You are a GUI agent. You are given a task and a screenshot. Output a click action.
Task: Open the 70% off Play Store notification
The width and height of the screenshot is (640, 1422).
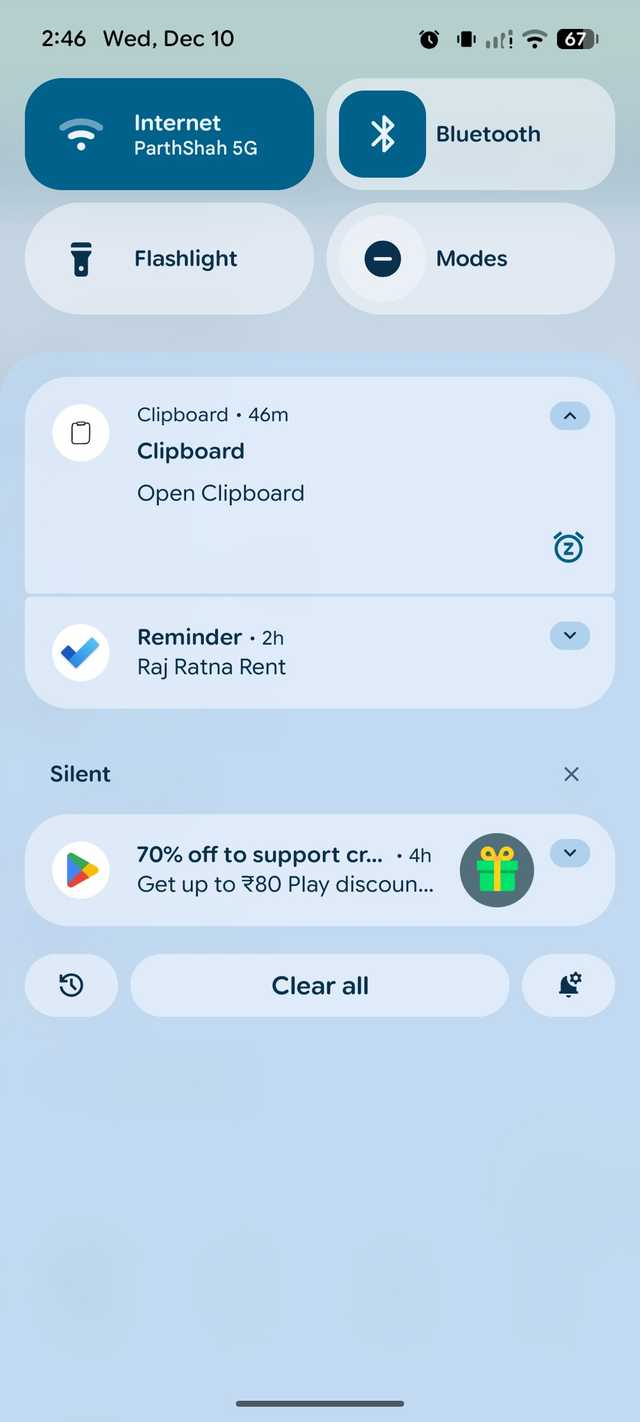[x=285, y=870]
